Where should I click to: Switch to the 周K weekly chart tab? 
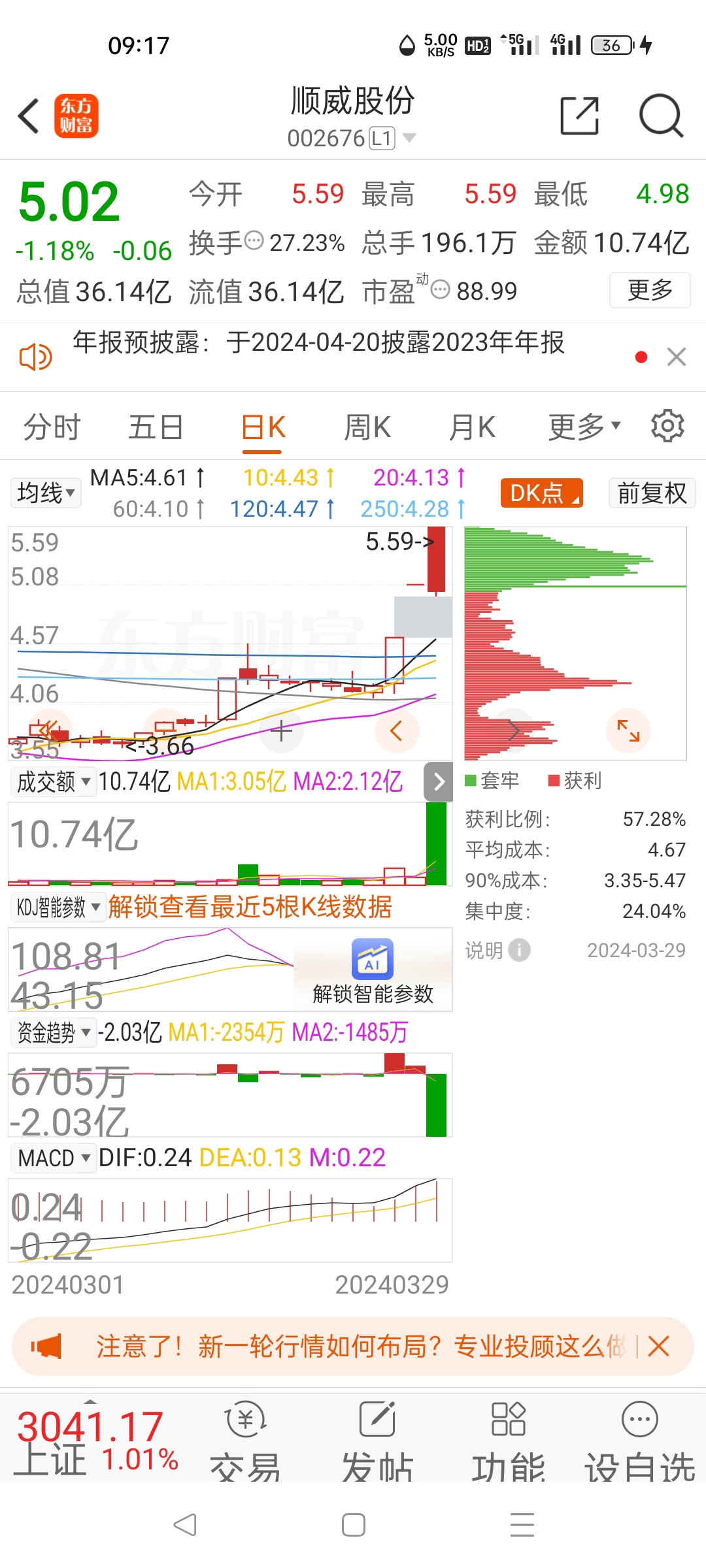pos(367,425)
